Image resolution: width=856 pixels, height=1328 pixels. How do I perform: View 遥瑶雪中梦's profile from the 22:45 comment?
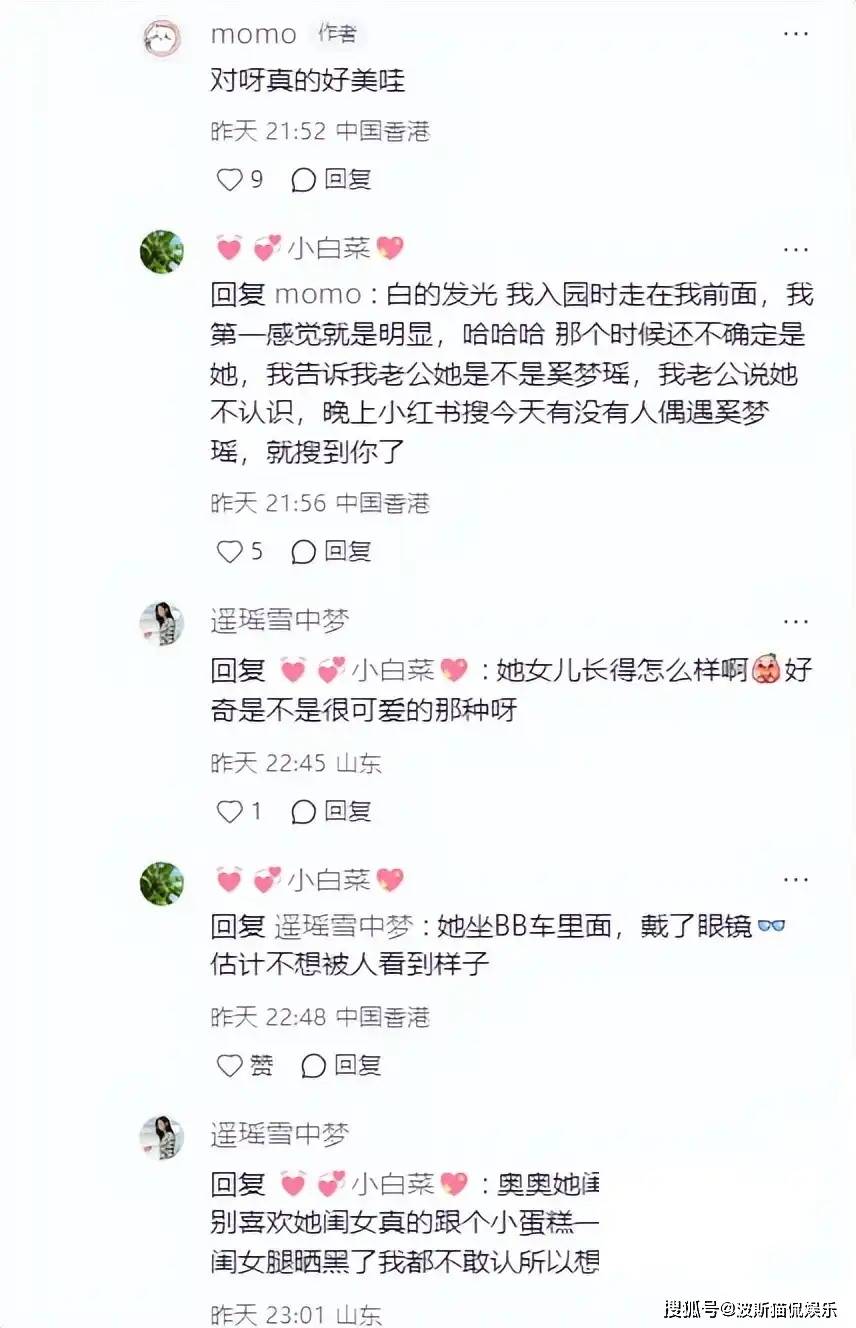(x=162, y=624)
